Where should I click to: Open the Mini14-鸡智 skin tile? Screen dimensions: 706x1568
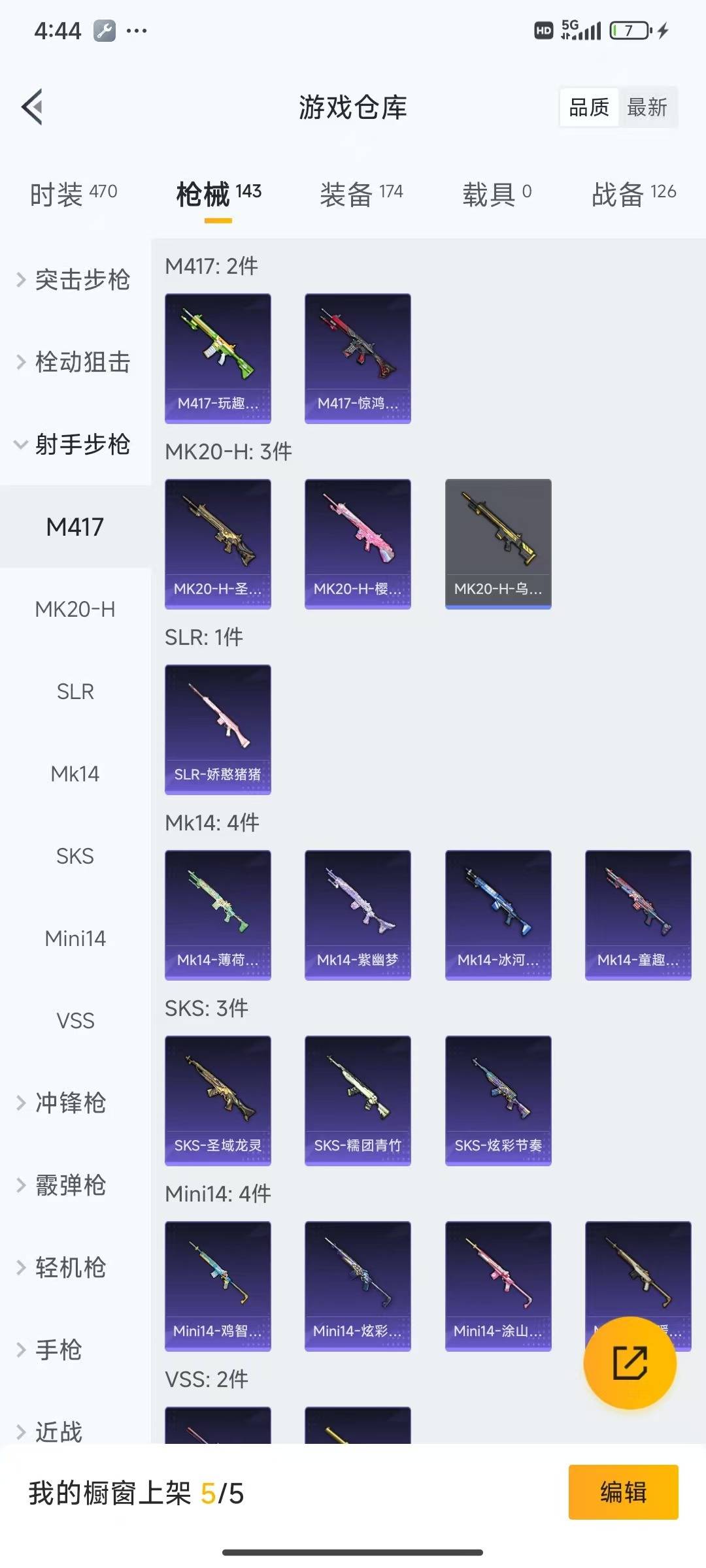coord(218,1286)
